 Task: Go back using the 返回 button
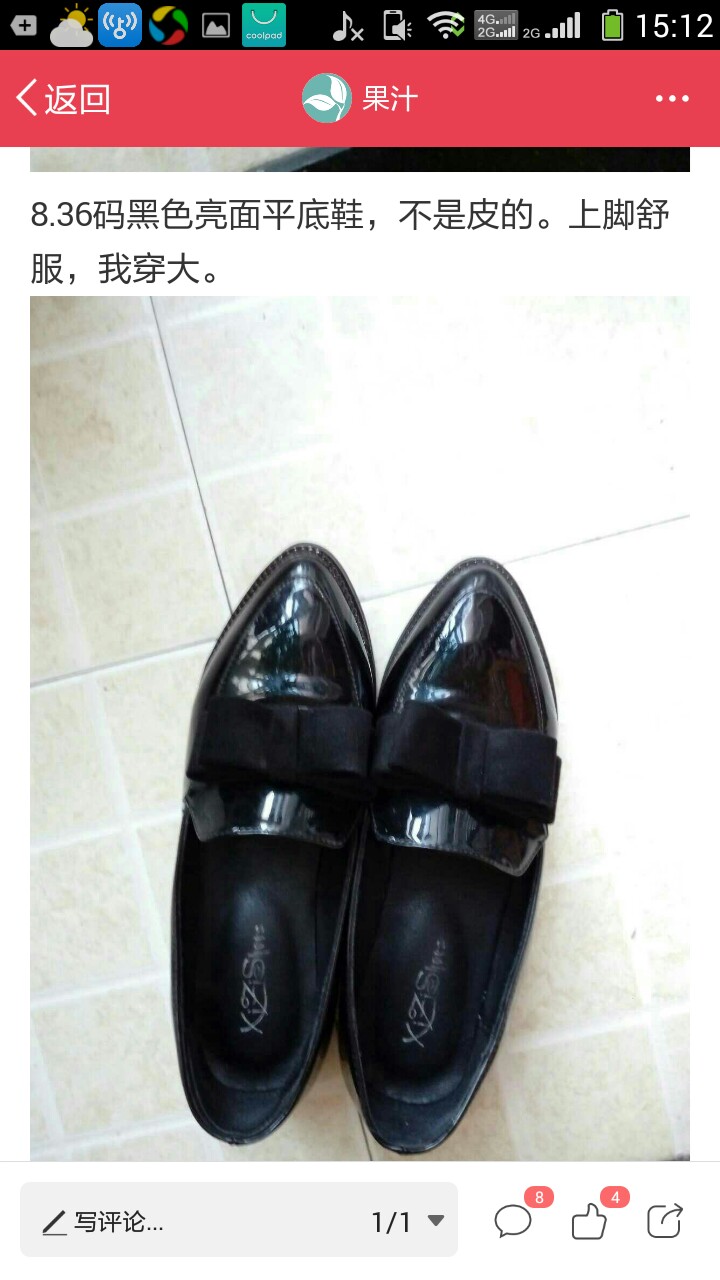(63, 99)
